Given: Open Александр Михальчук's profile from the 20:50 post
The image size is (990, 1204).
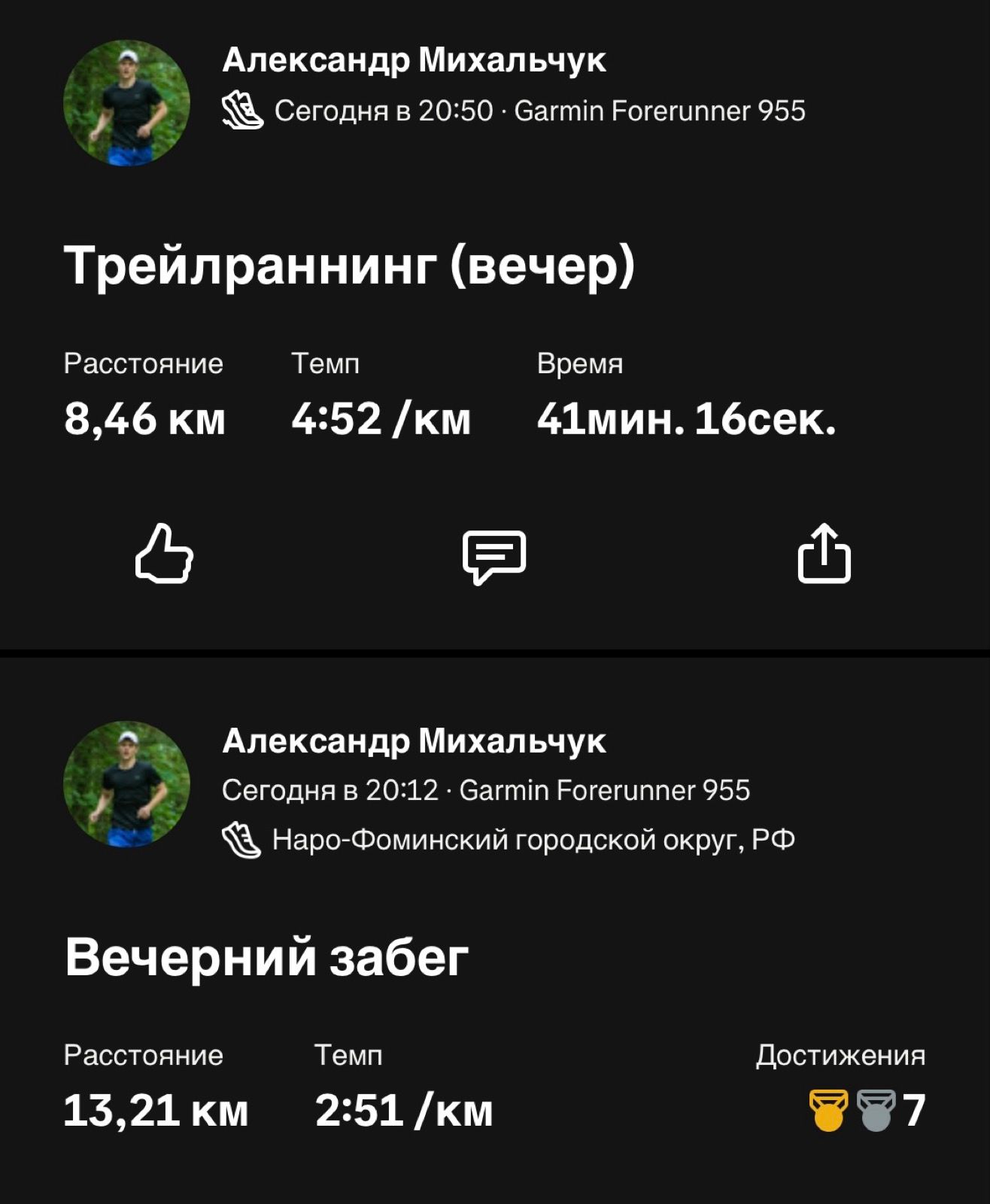Looking at the screenshot, I should 414,60.
